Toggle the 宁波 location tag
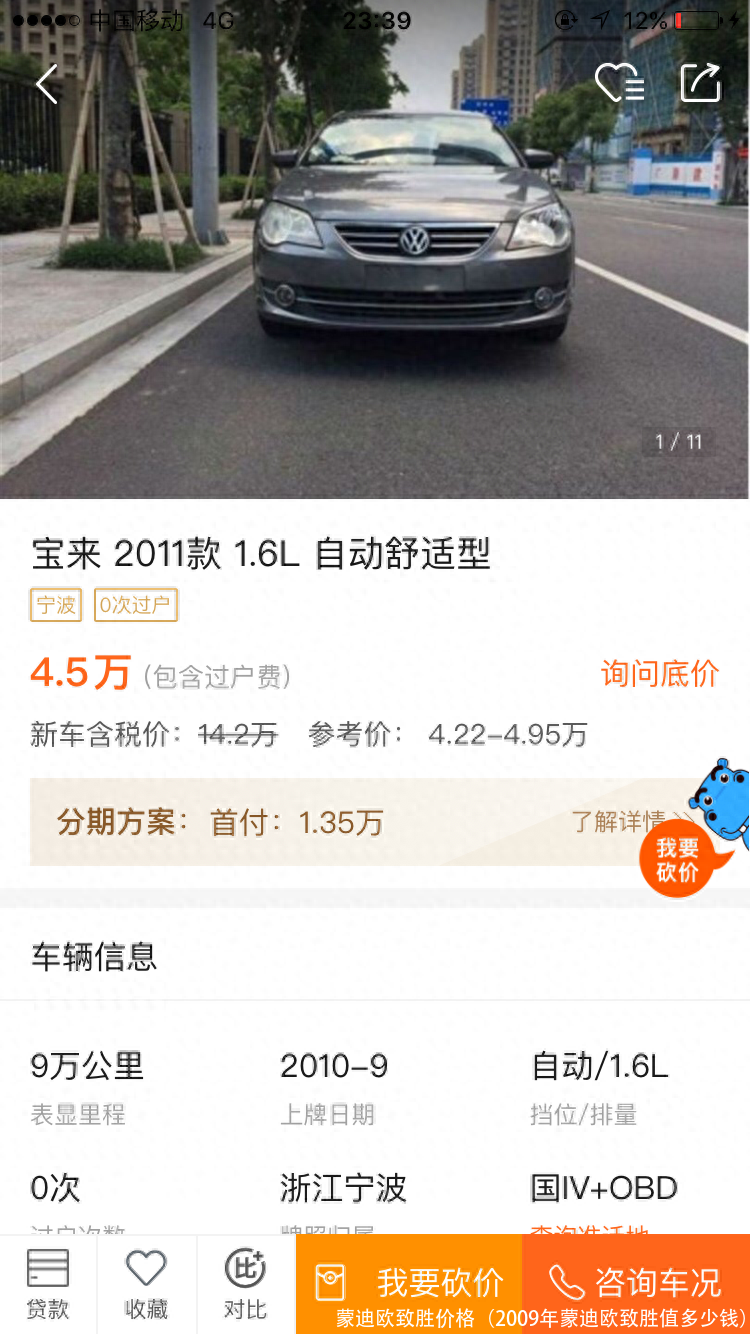Viewport: 750px width, 1334px height. [x=55, y=605]
